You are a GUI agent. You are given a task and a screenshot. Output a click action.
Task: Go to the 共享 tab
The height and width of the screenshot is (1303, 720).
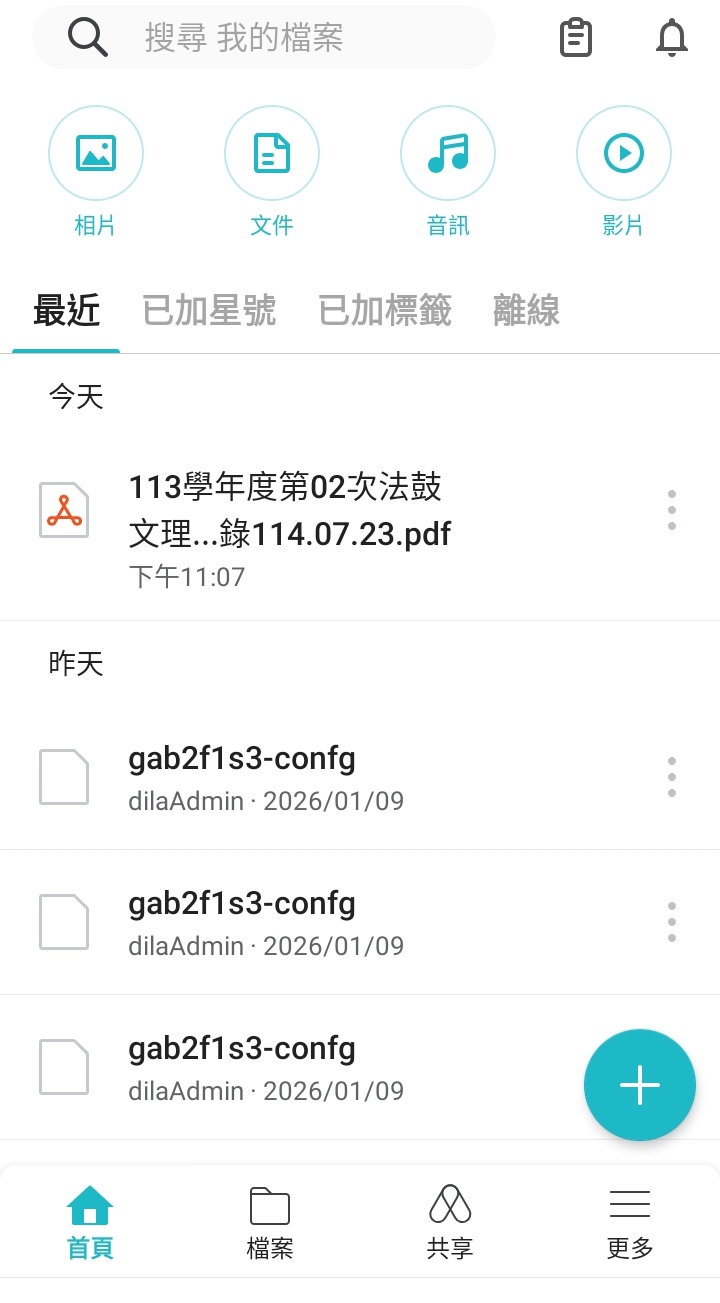pyautogui.click(x=450, y=1221)
